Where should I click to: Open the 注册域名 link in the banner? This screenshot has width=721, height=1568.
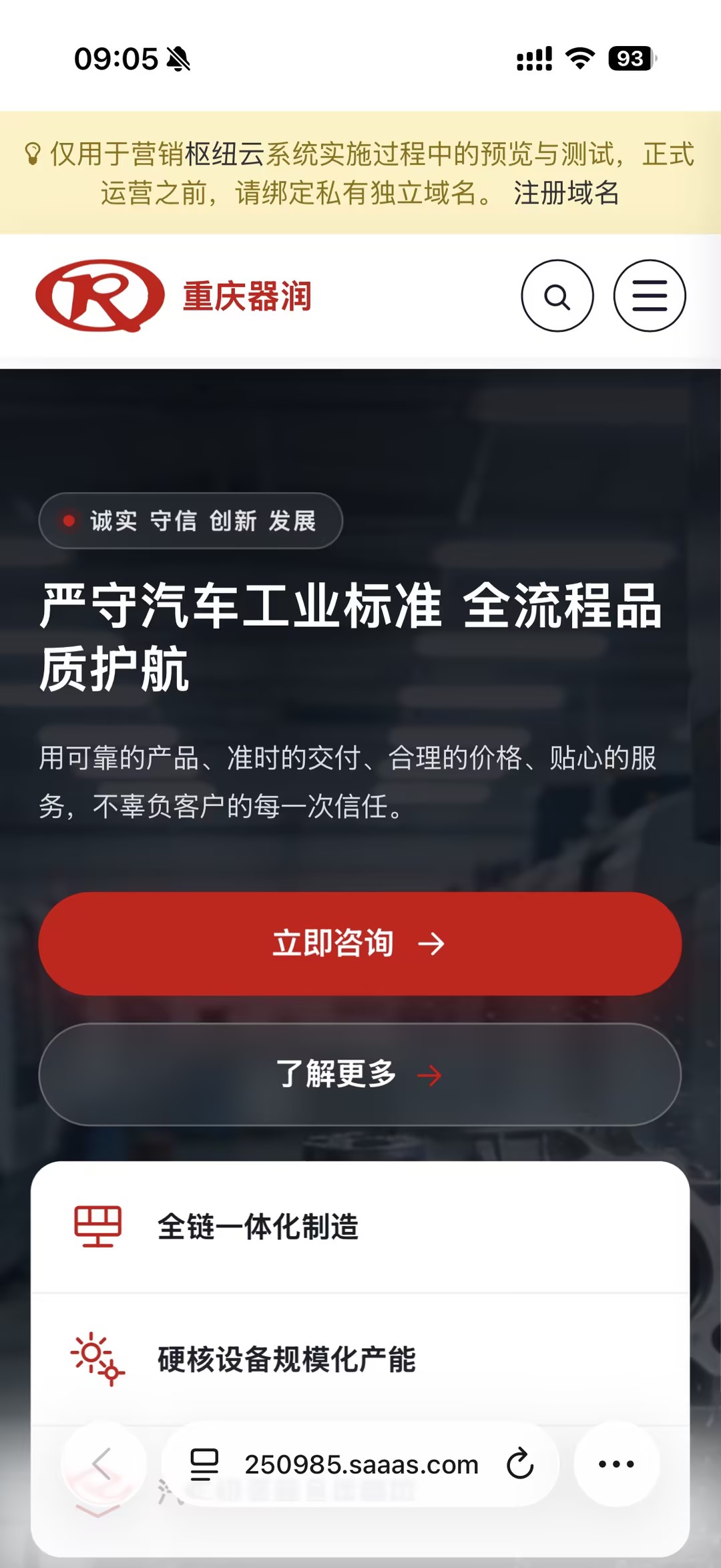click(x=566, y=193)
